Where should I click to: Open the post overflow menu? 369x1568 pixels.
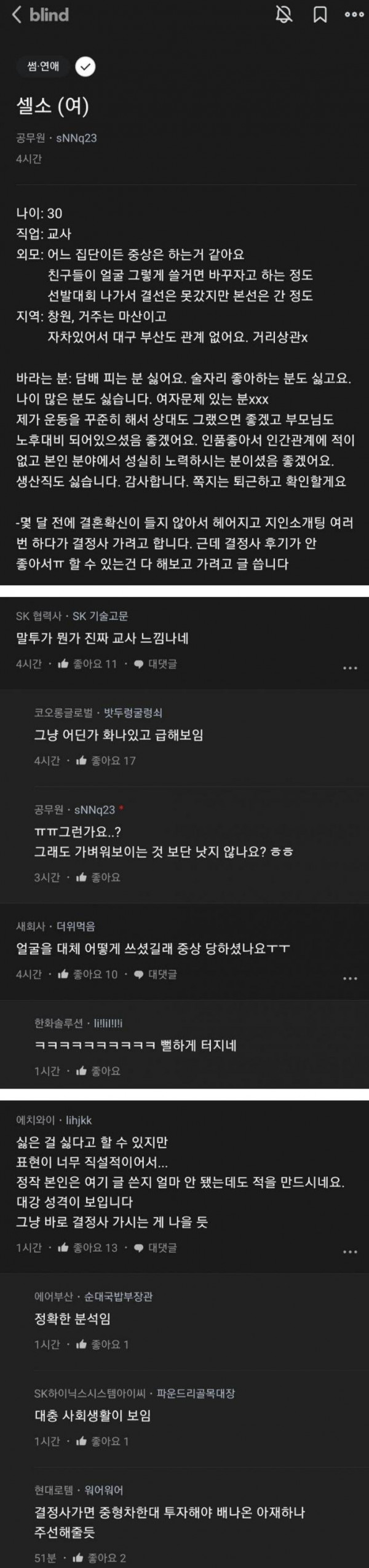tap(354, 15)
